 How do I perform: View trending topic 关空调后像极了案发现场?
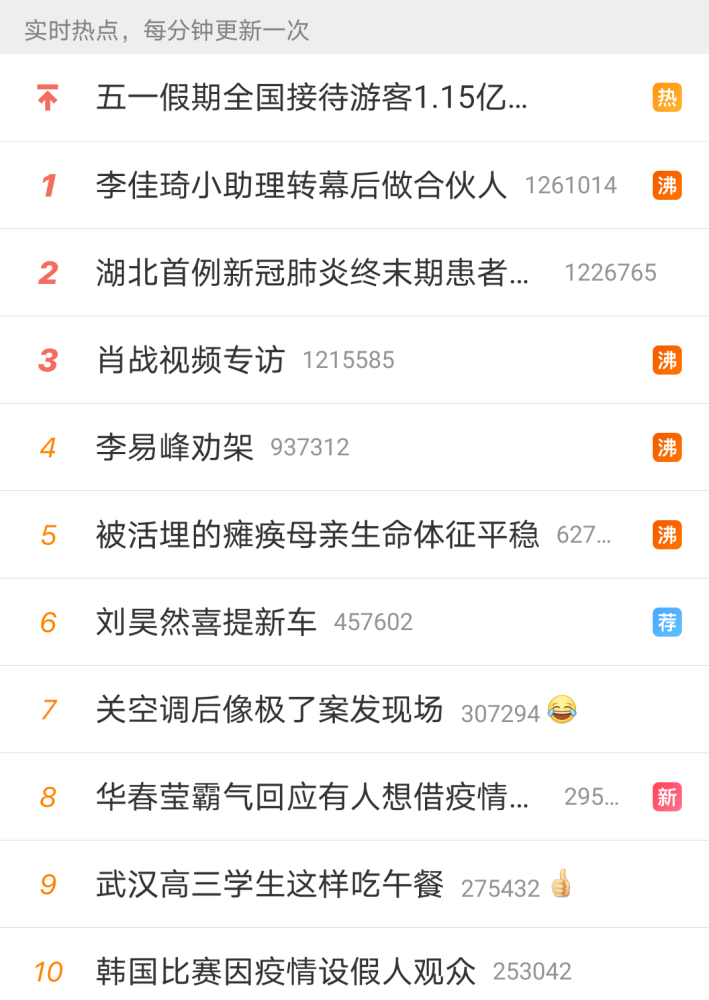pyautogui.click(x=269, y=710)
